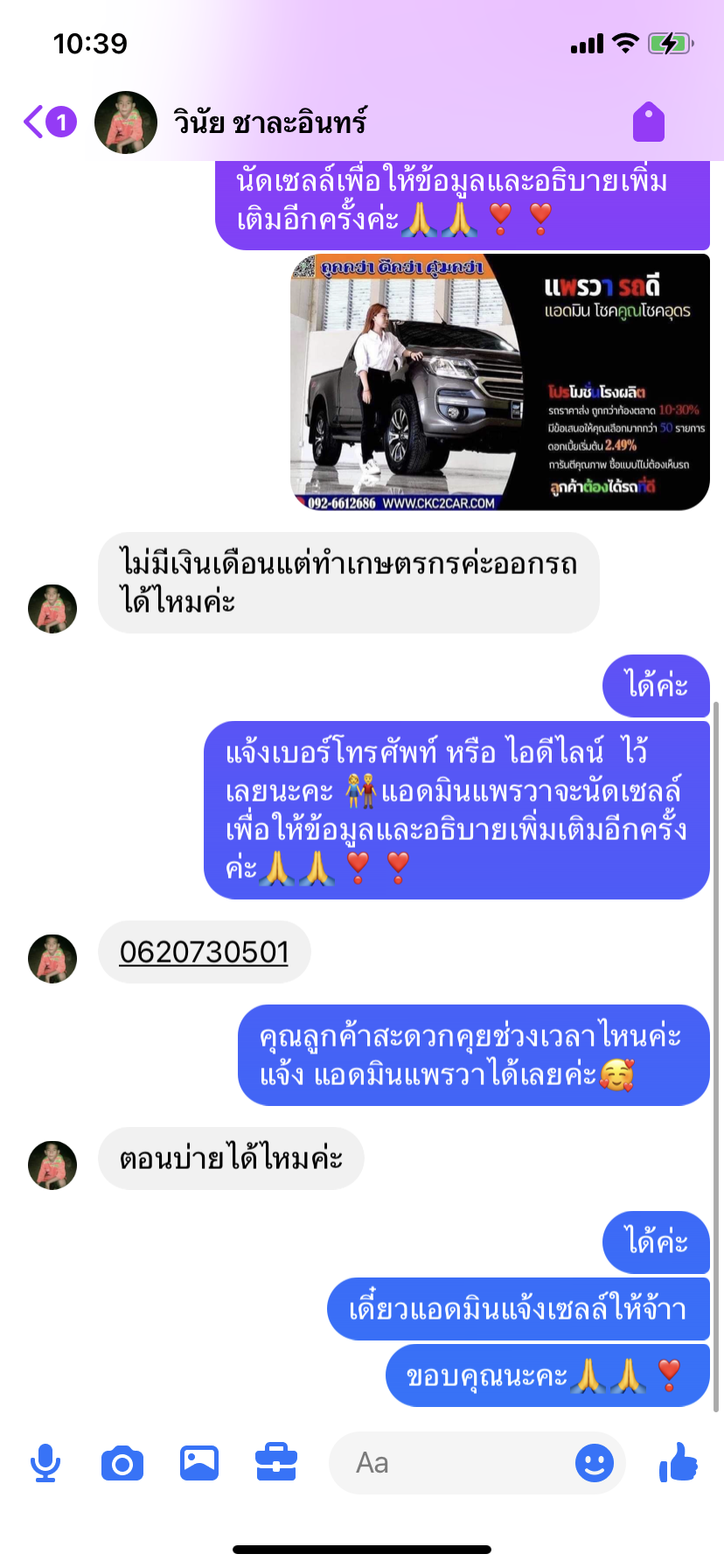Send a thumbs-up like
The image size is (724, 1568).
679,1461
